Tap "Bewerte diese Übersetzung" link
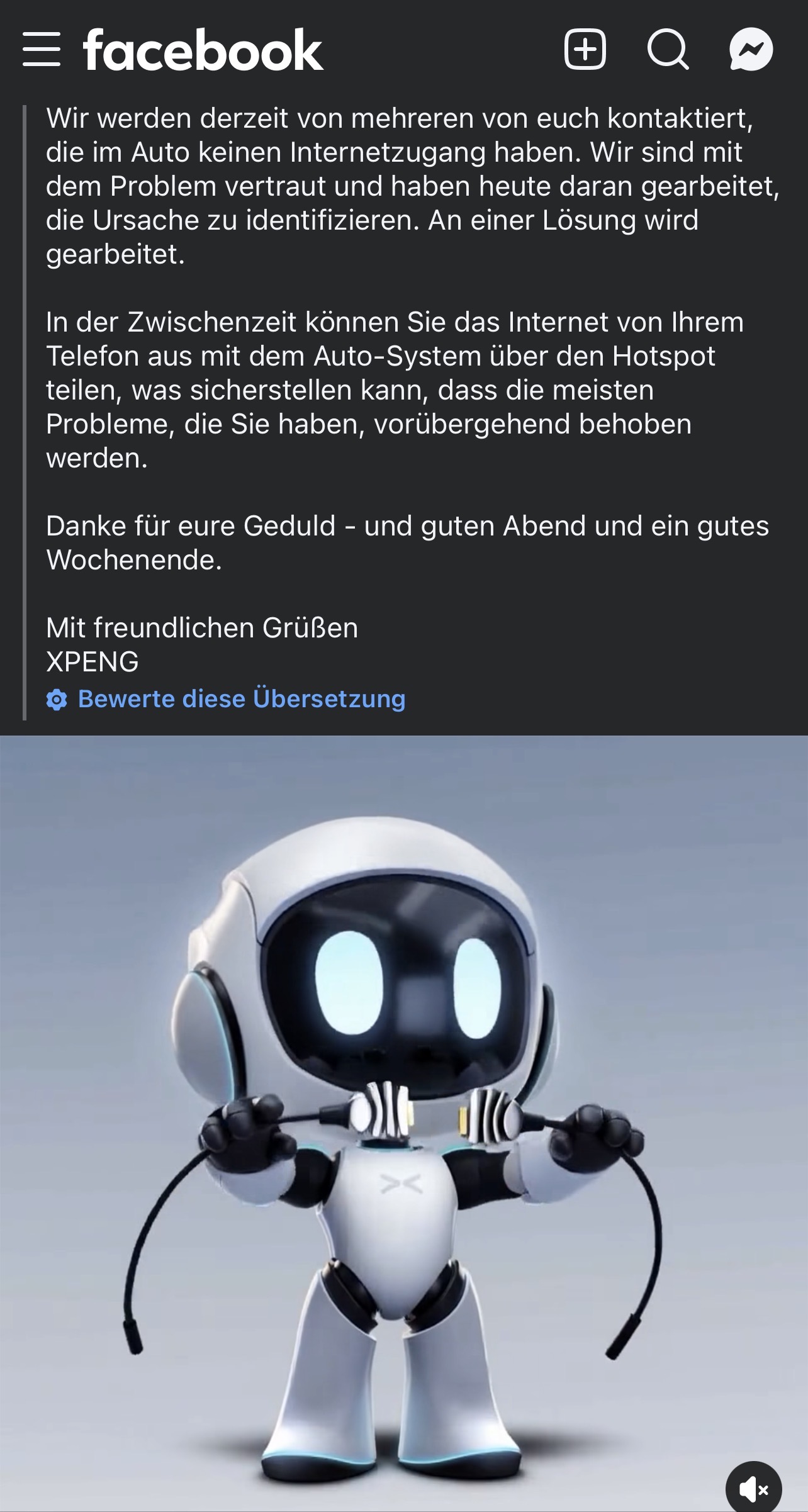 tap(241, 699)
